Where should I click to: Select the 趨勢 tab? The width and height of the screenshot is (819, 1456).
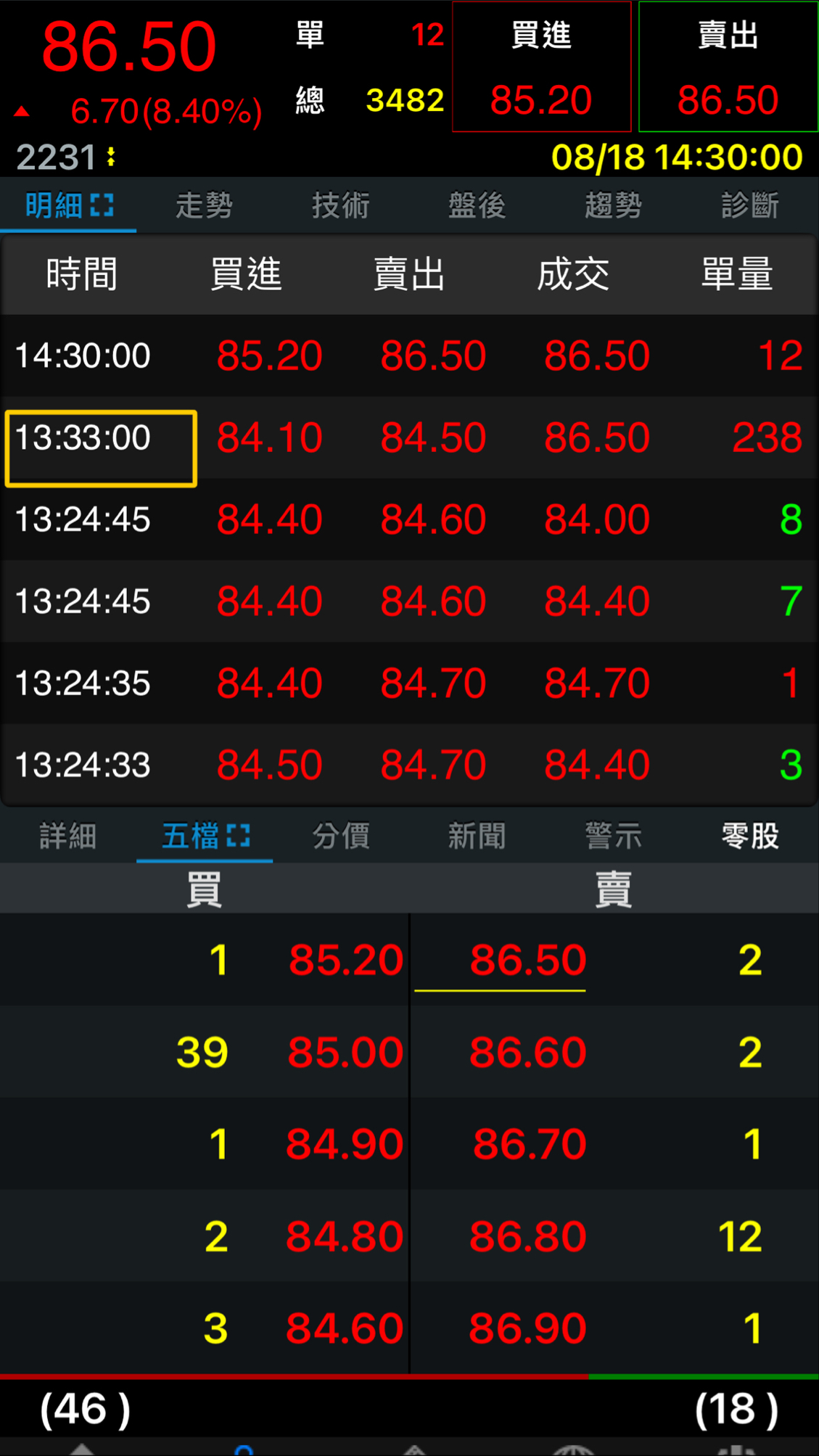tap(613, 205)
